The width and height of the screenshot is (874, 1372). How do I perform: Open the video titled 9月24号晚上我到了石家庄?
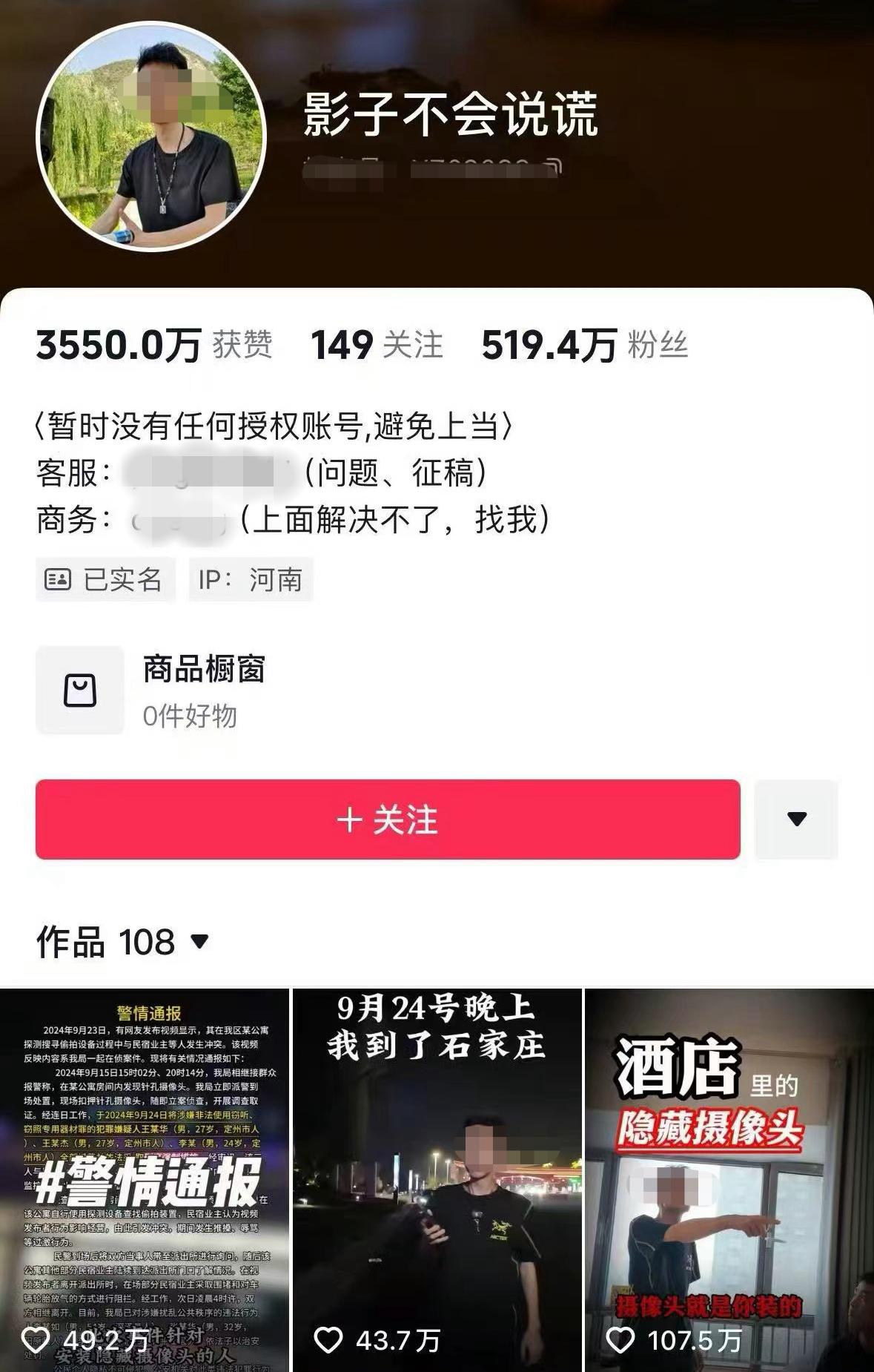point(437,1180)
